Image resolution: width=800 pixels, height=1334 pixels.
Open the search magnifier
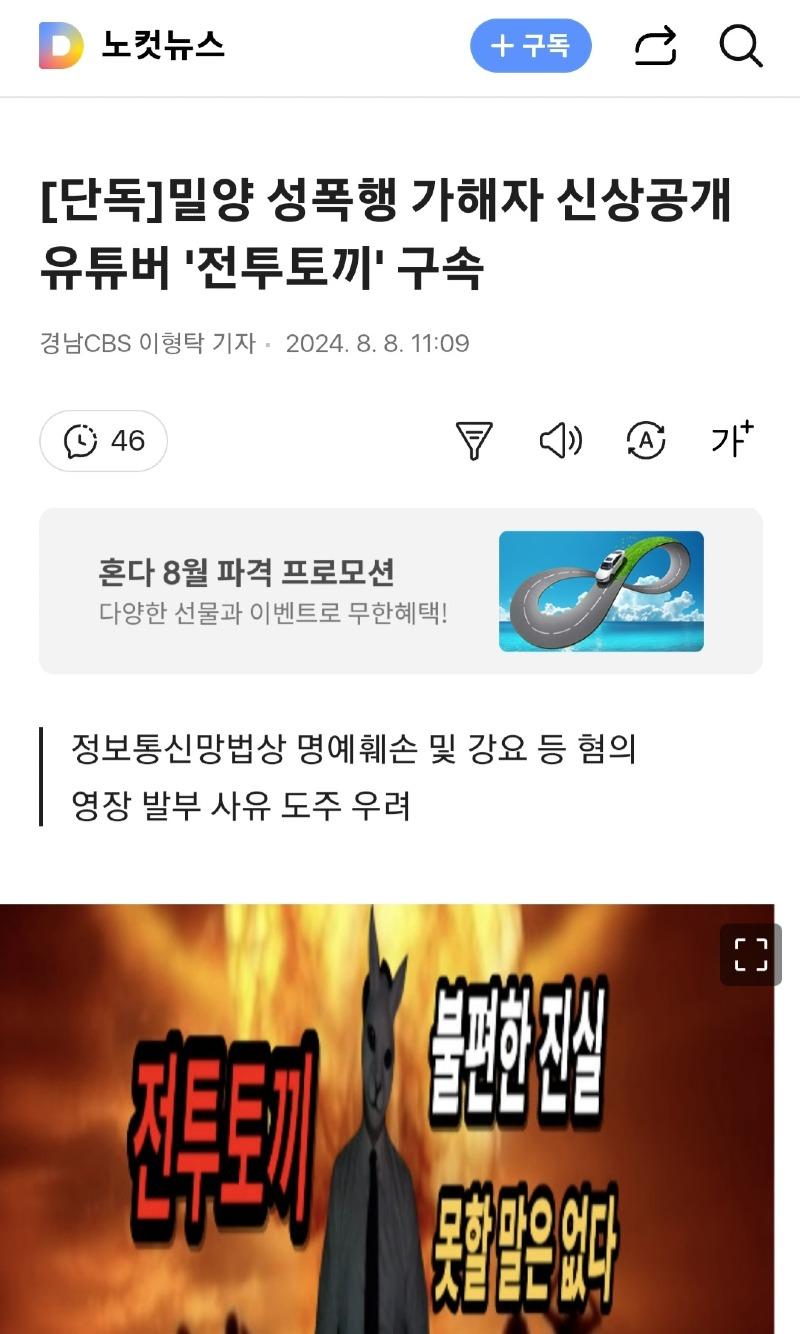(x=741, y=46)
